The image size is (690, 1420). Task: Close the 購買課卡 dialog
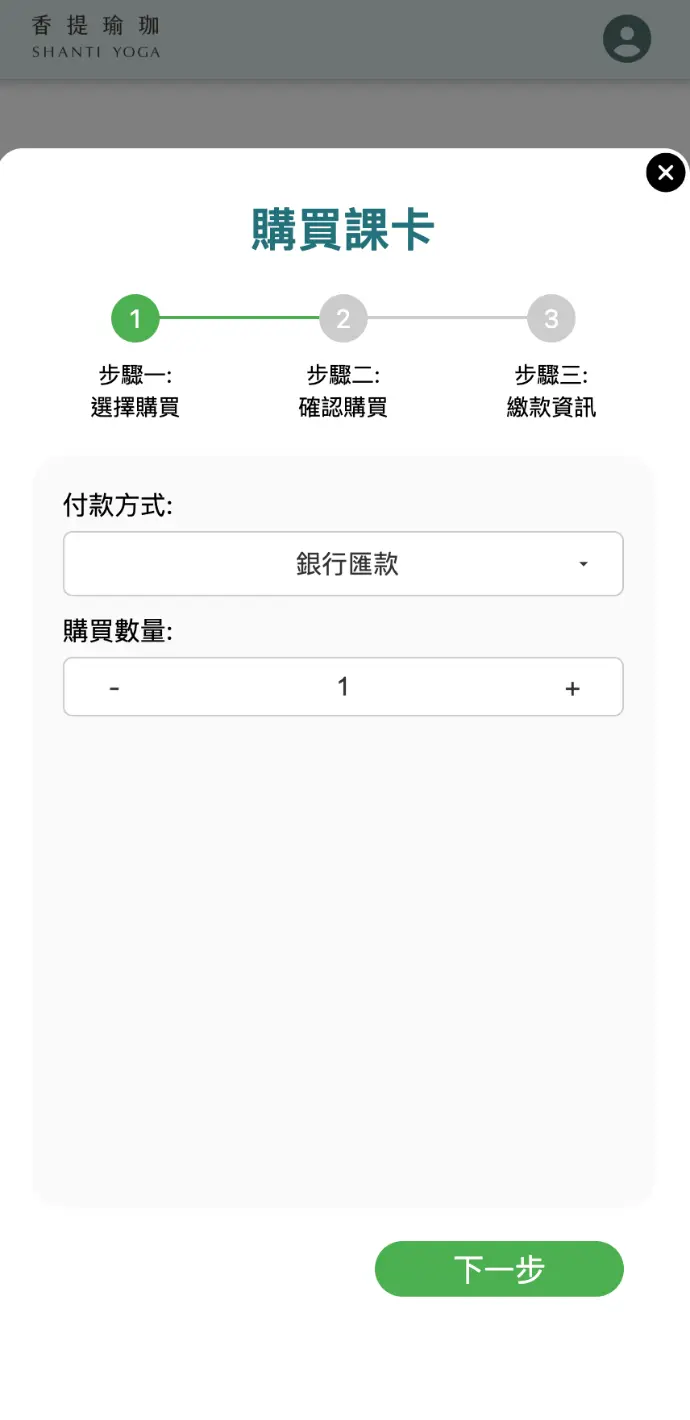pos(666,172)
